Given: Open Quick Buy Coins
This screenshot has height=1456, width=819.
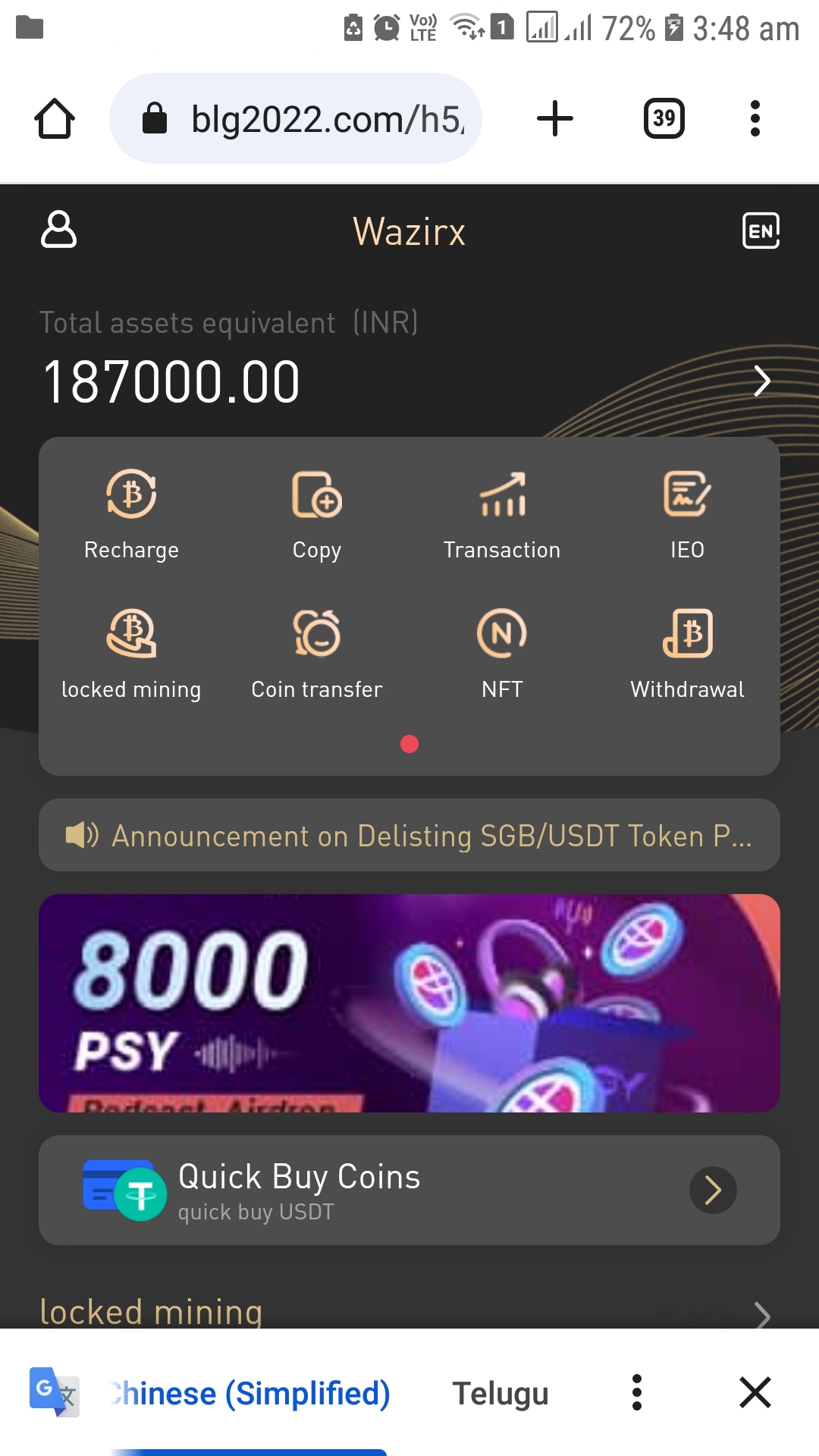Looking at the screenshot, I should 409,1190.
